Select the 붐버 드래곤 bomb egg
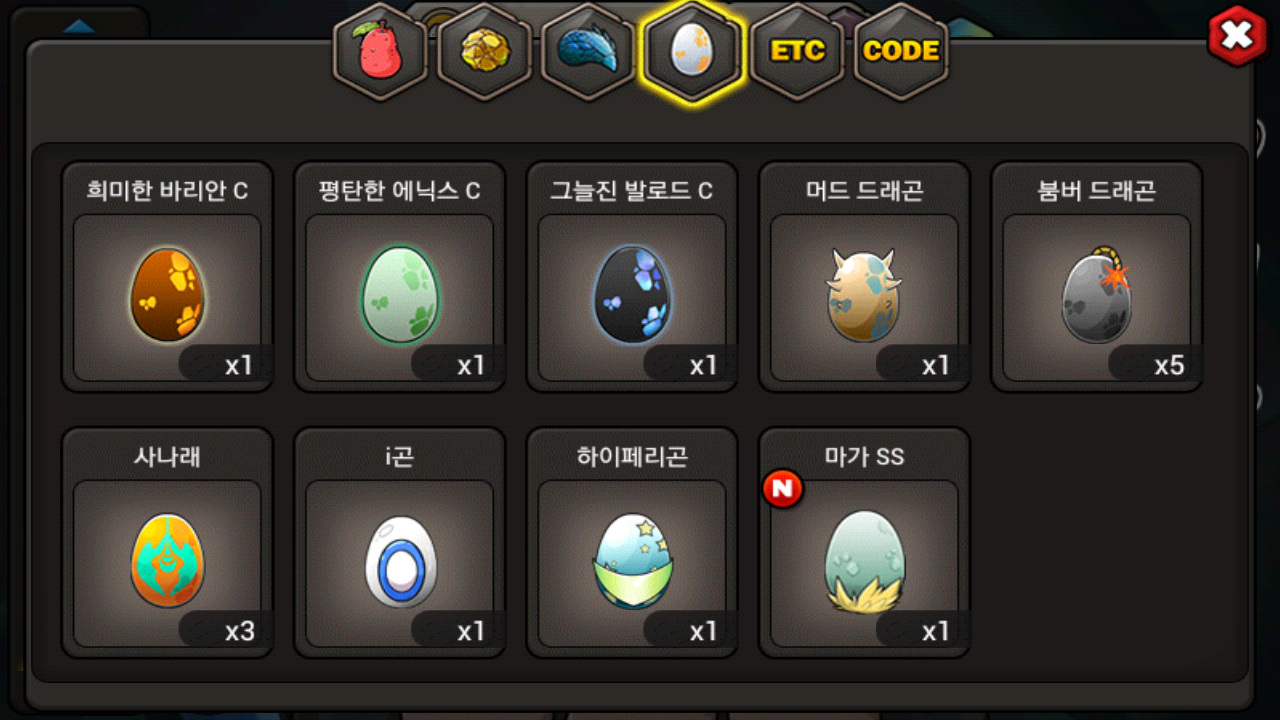1280x720 pixels. (1097, 277)
